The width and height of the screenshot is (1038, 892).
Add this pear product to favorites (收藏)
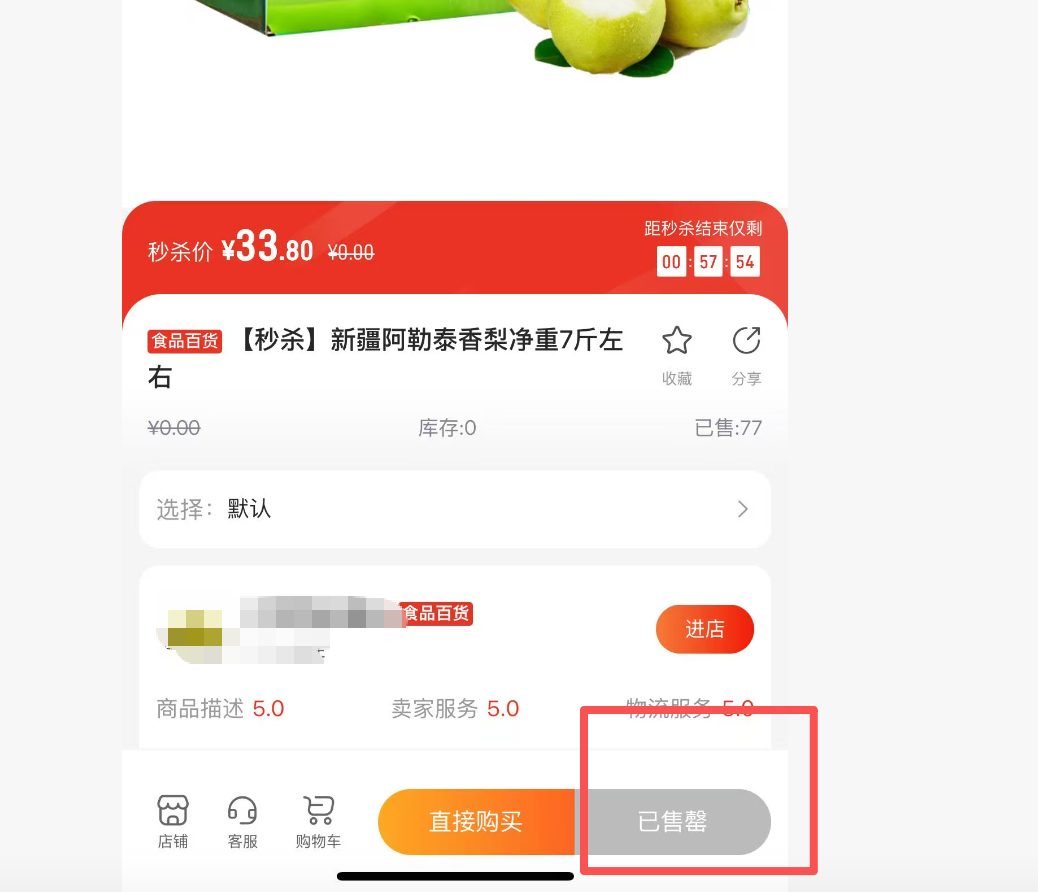677,353
